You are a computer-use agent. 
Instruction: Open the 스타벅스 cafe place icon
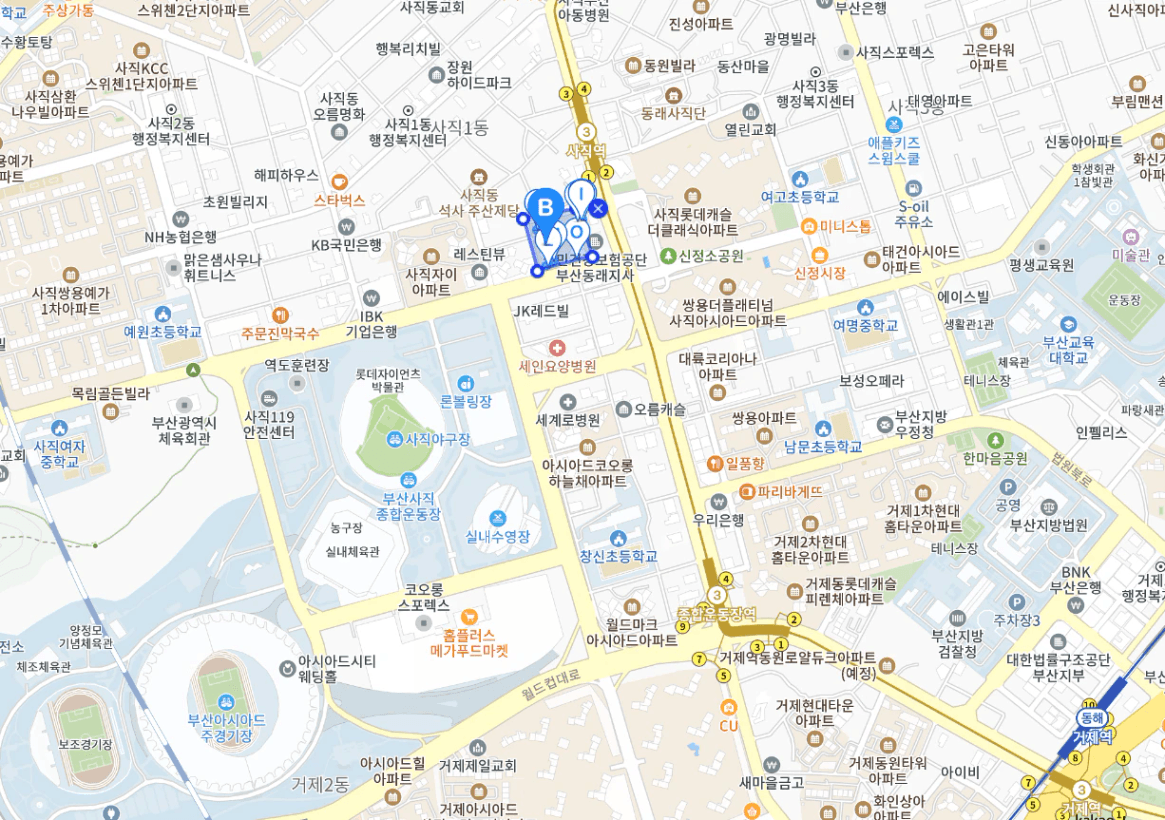[339, 182]
